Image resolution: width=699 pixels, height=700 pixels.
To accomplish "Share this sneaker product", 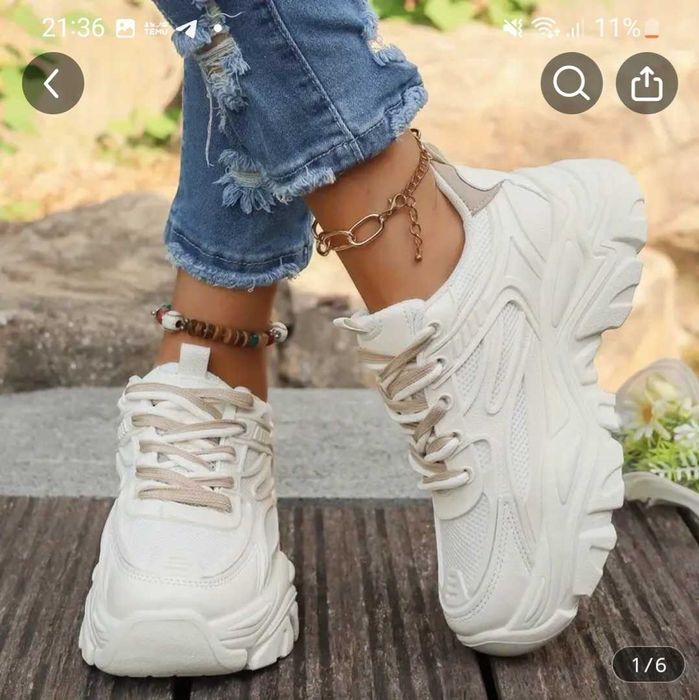I will click(x=646, y=83).
